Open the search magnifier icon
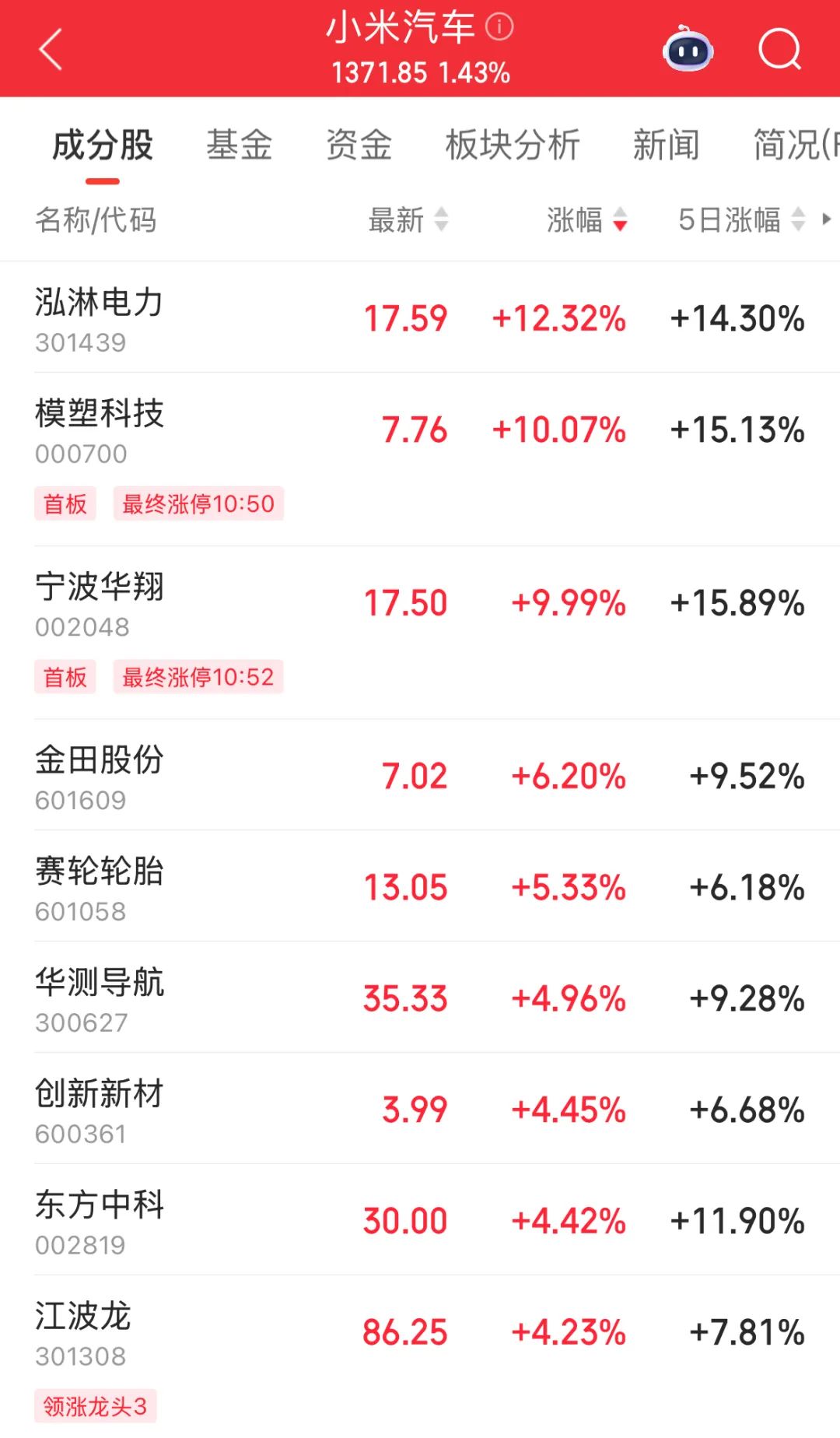Screen dimensions: 840x1438 [x=779, y=50]
